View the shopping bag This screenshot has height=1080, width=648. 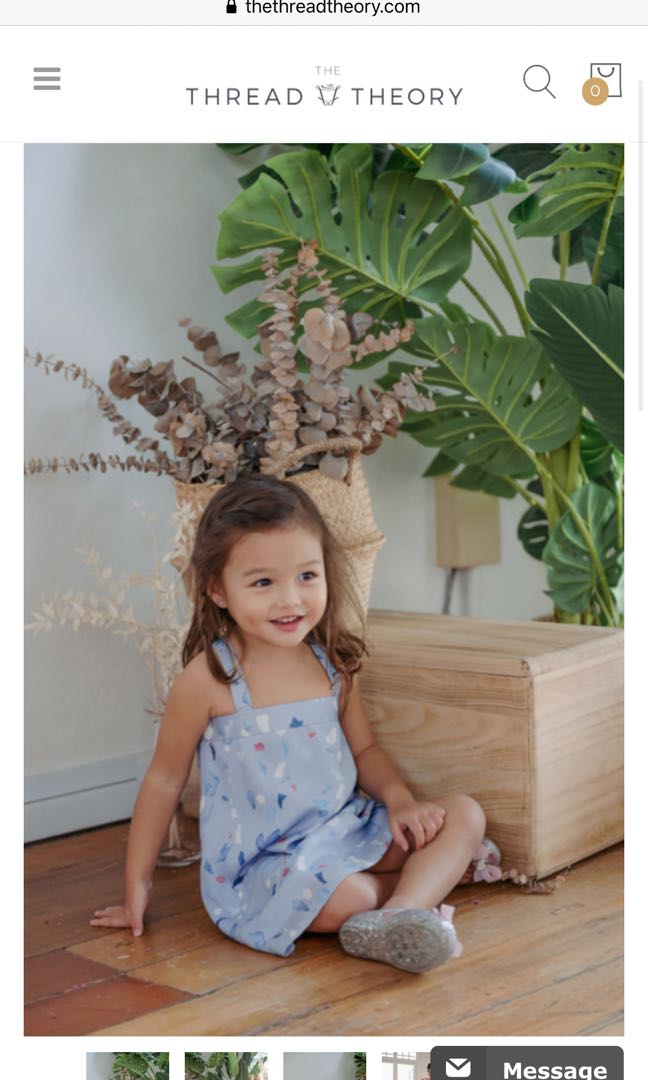tap(603, 82)
